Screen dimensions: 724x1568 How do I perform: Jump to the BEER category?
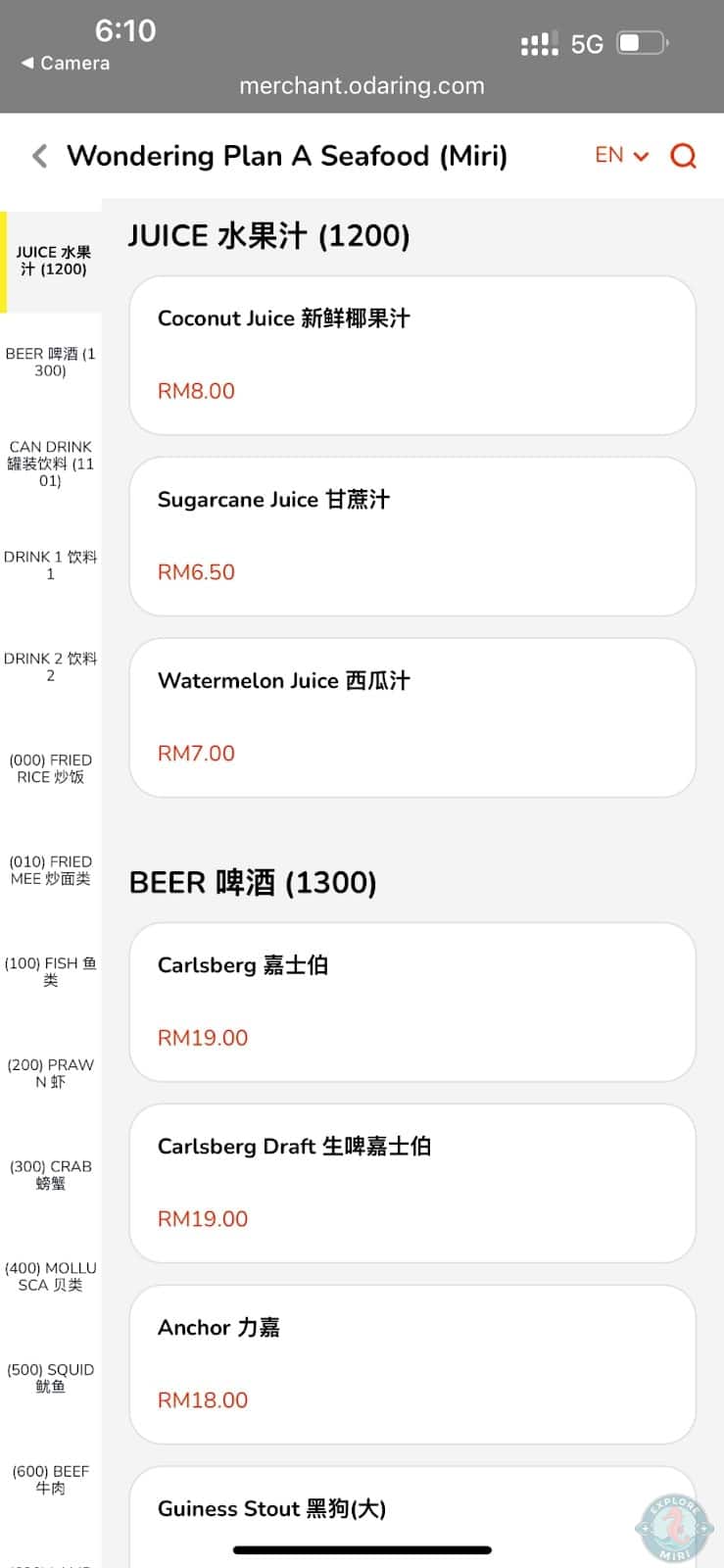point(51,362)
